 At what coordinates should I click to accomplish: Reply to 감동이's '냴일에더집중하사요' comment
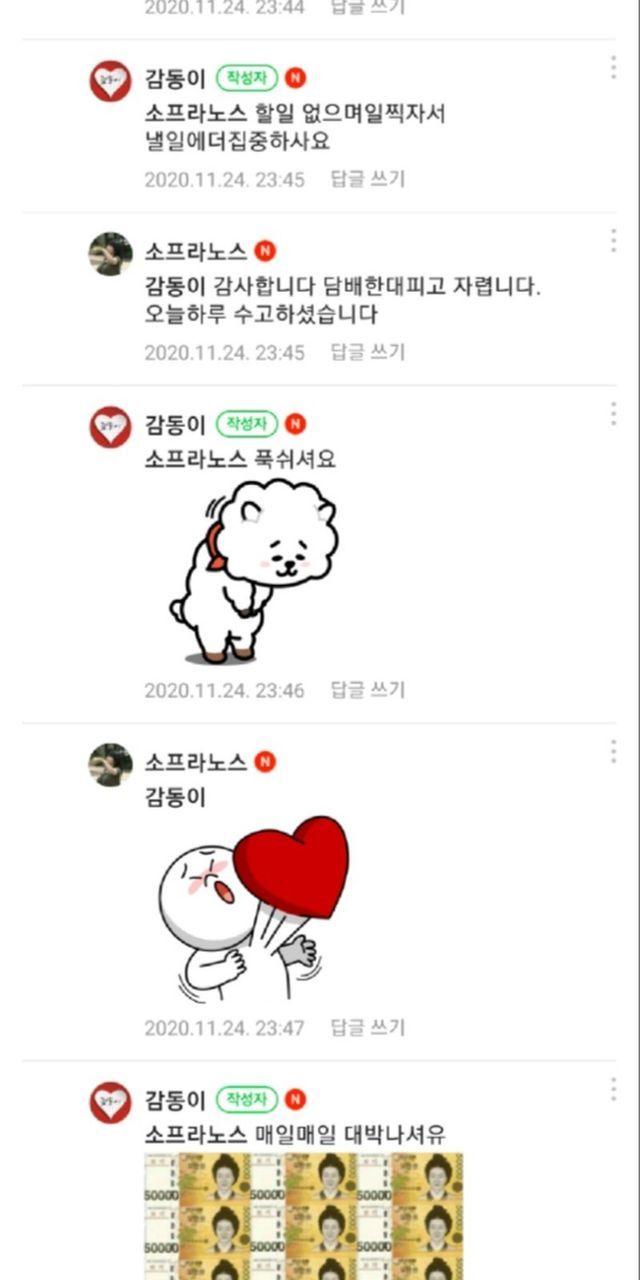click(x=367, y=180)
